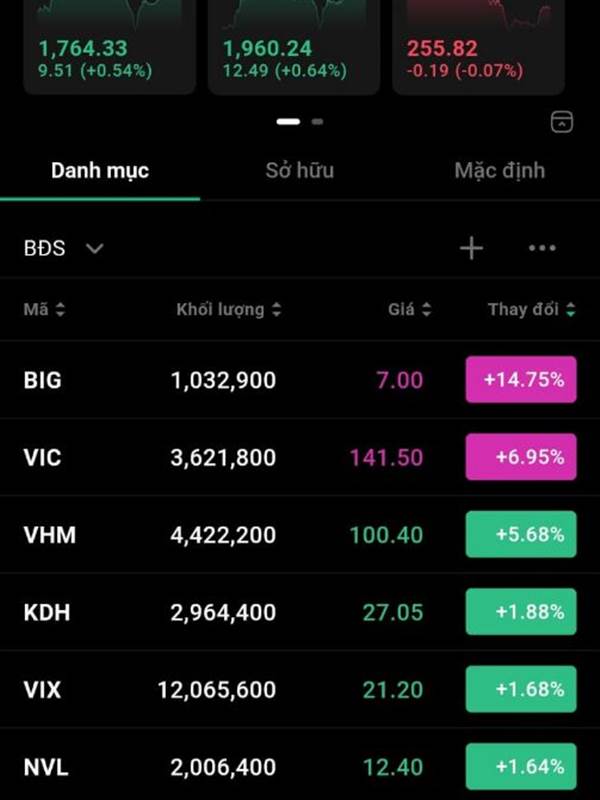Open the 1,960.24 index card
Image resolution: width=600 pixels, height=800 pixels.
[x=294, y=47]
